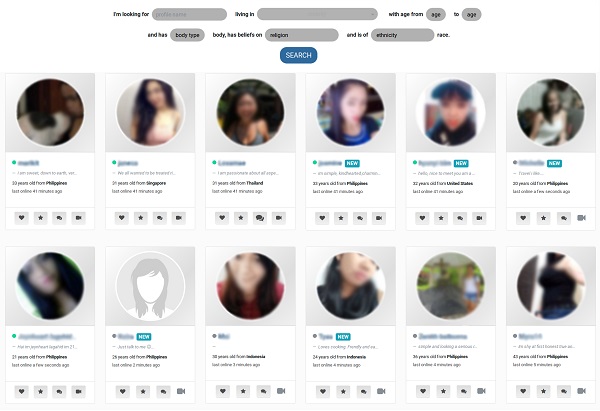The width and height of the screenshot is (600, 411).
Task: Message the 32-year-old from United States
Action: click(460, 217)
